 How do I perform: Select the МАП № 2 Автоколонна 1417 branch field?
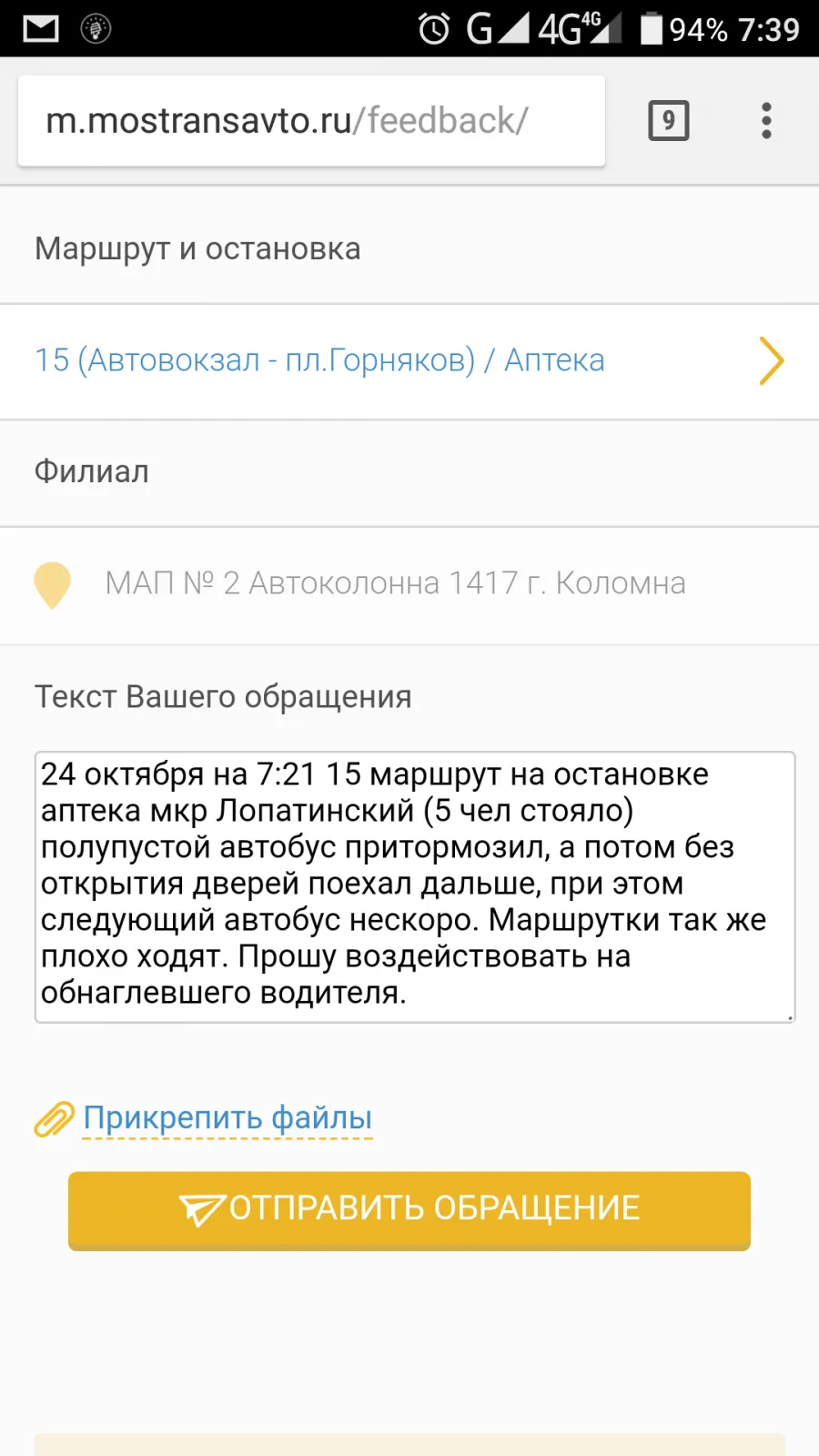(x=409, y=585)
